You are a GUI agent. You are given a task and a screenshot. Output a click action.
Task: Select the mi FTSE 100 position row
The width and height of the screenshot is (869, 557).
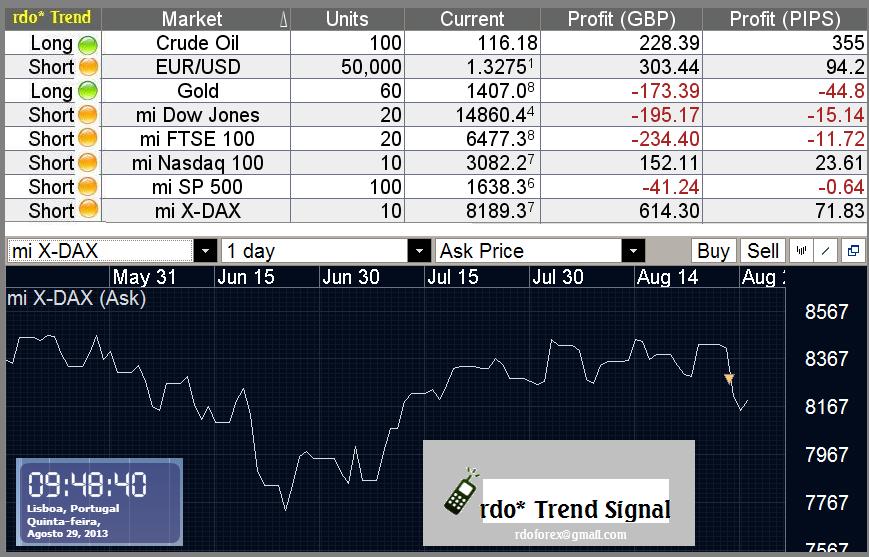435,139
